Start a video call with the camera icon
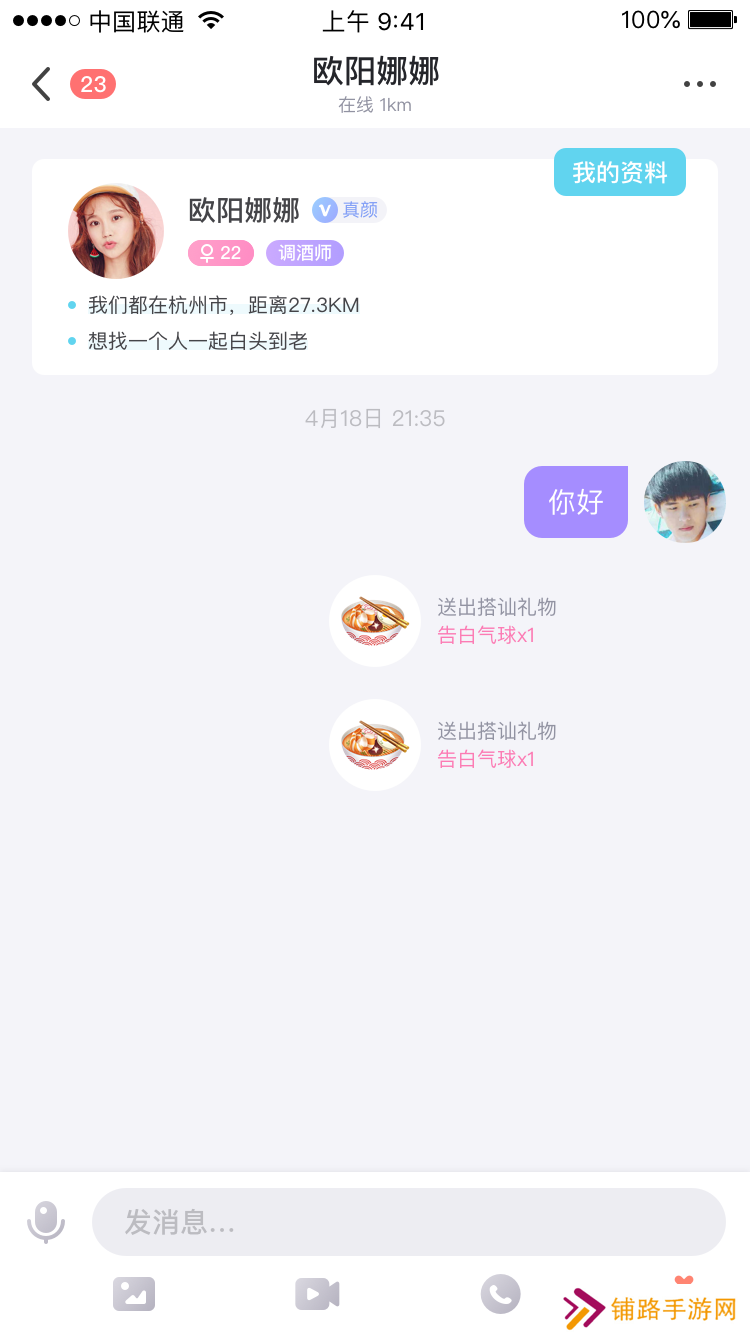The height and width of the screenshot is (1334, 750). [317, 1294]
